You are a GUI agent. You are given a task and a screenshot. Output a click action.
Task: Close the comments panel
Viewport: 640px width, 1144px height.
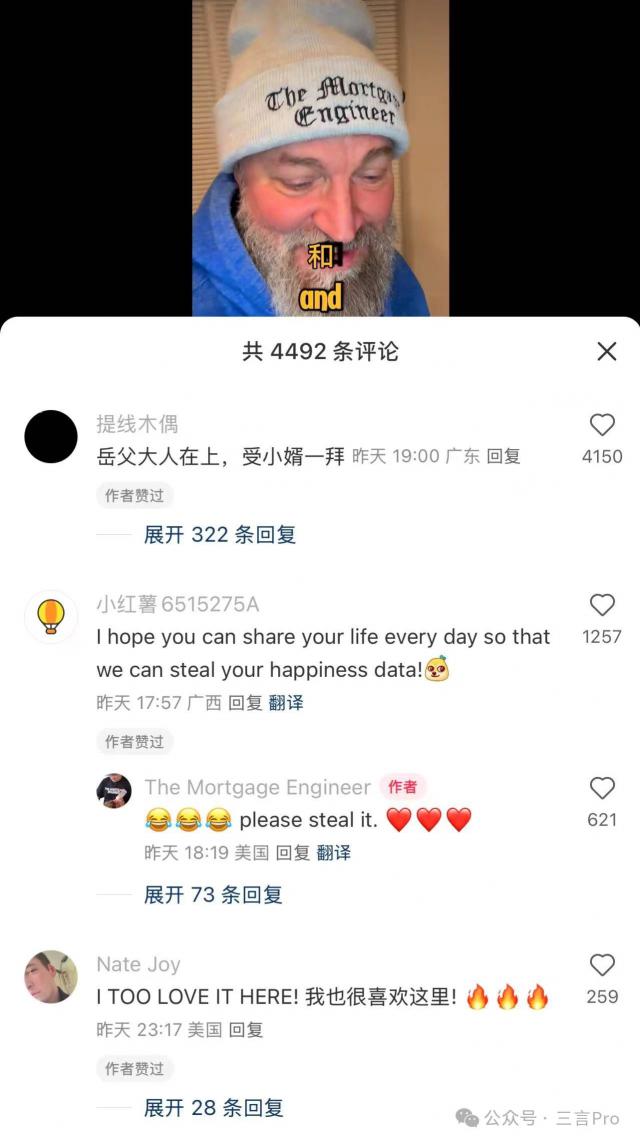(x=606, y=352)
